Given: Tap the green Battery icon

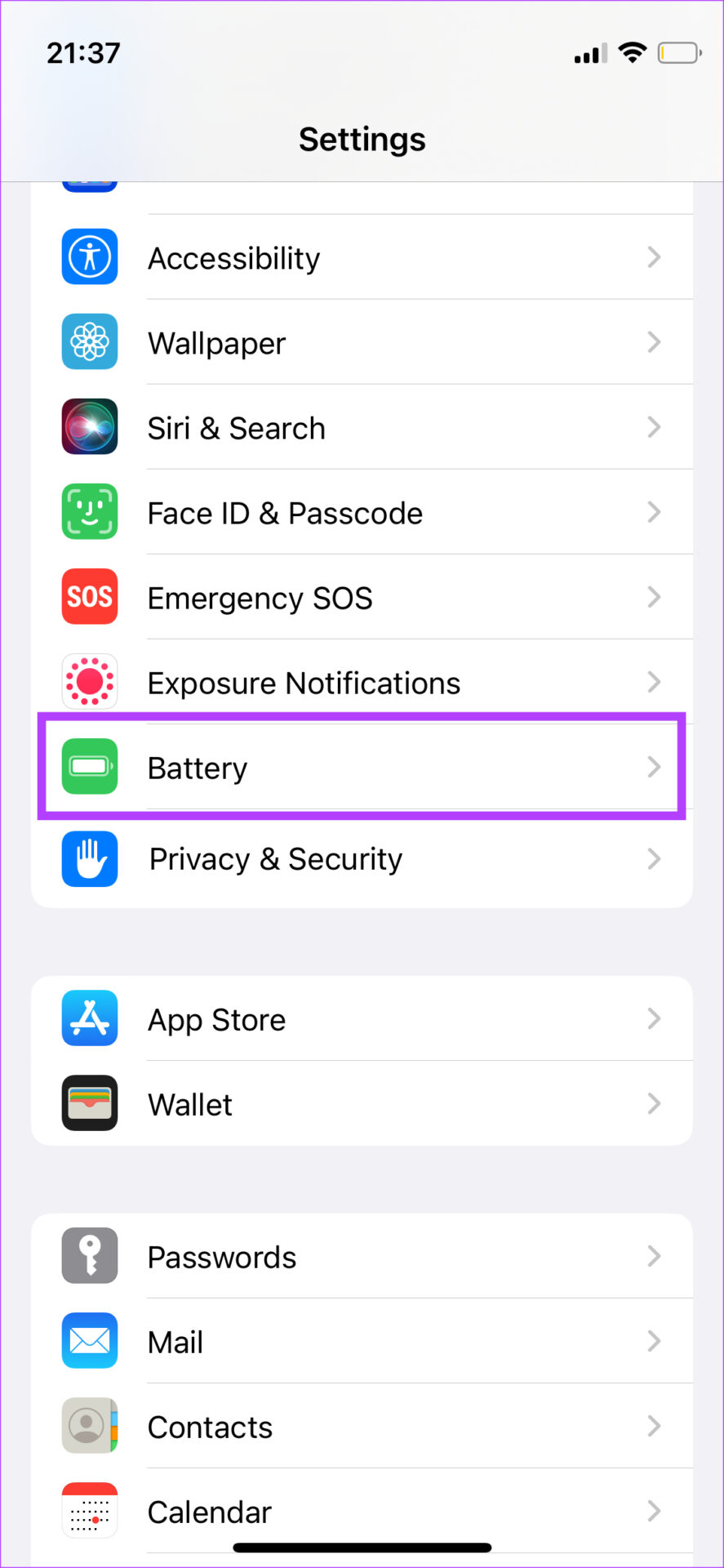Looking at the screenshot, I should pyautogui.click(x=90, y=766).
